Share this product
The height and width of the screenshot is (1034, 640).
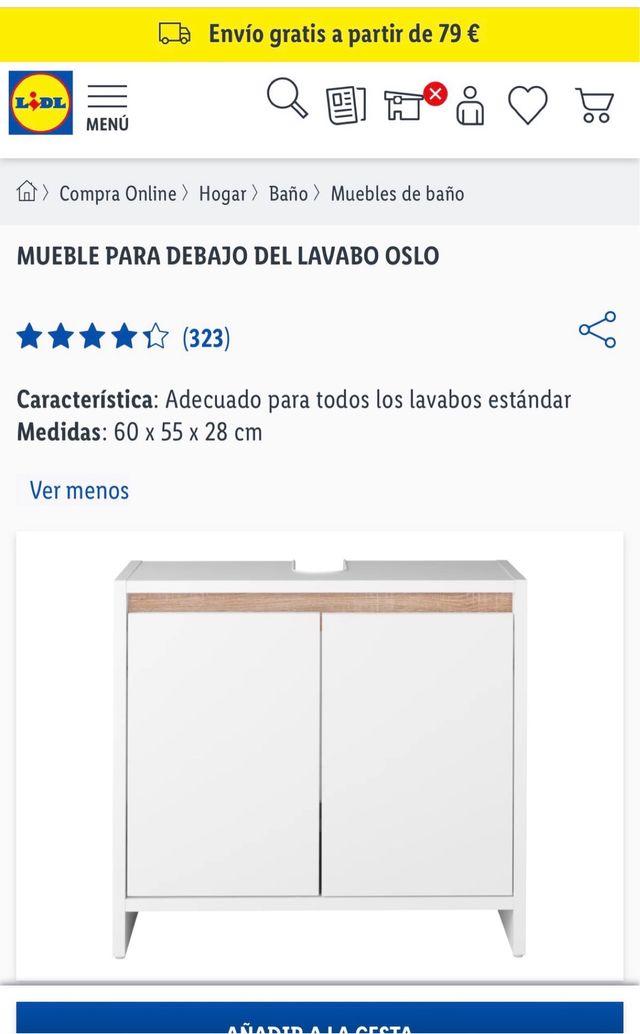point(597,330)
